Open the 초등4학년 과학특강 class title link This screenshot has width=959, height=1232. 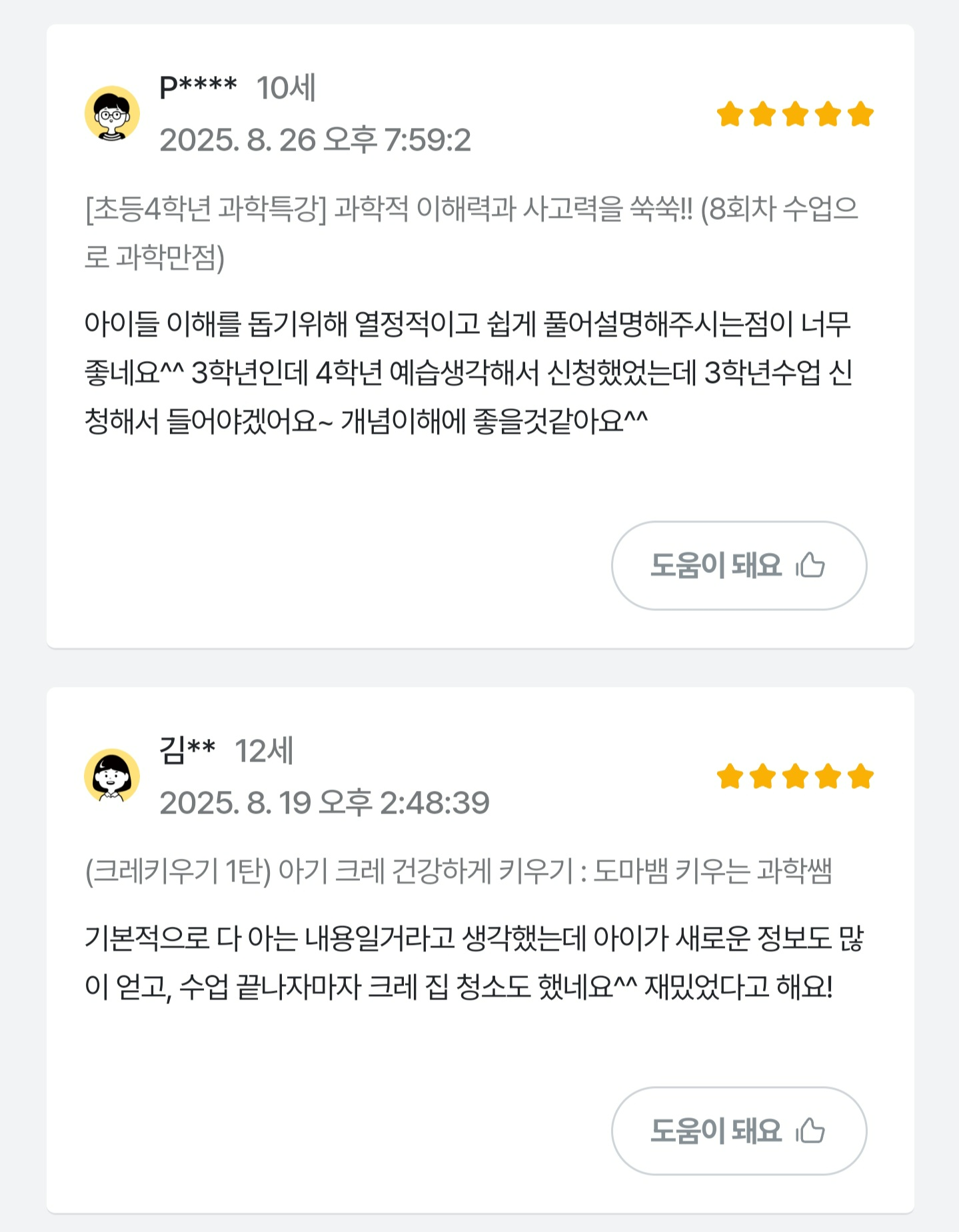(x=471, y=233)
